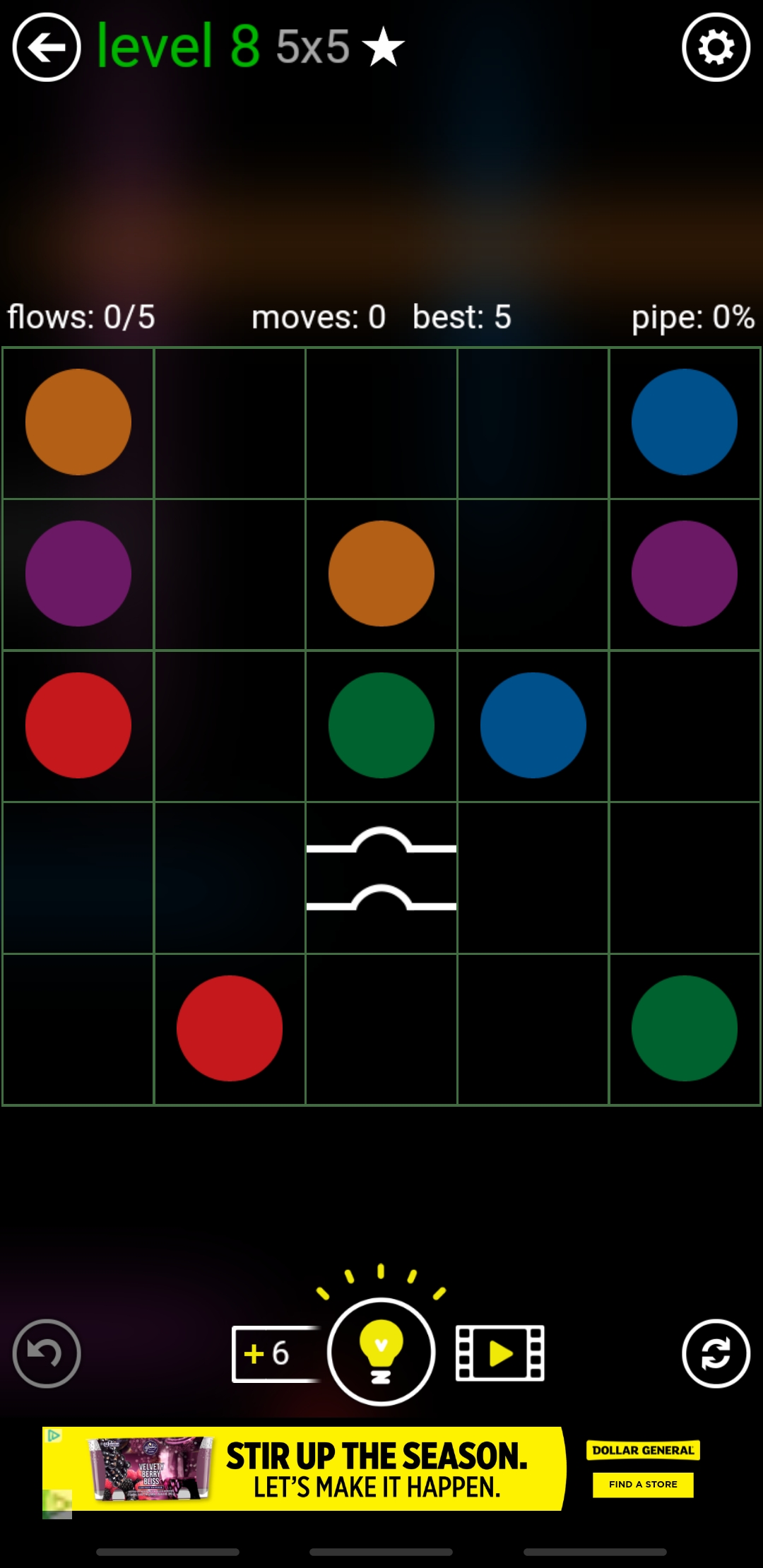
Task: Open the settings gear
Action: [716, 47]
